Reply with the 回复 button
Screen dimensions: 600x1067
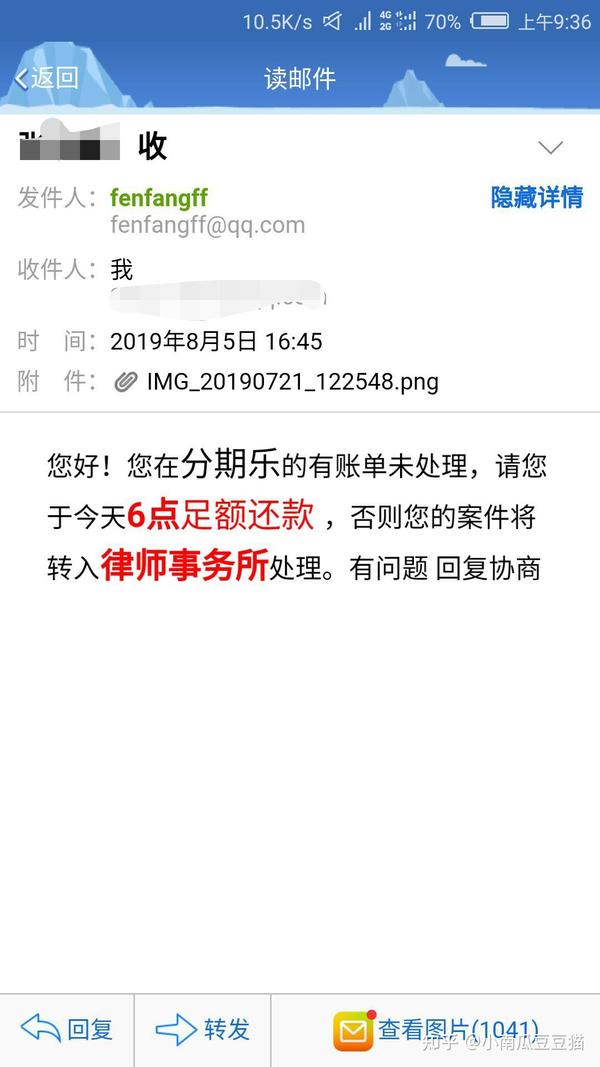(67, 1029)
